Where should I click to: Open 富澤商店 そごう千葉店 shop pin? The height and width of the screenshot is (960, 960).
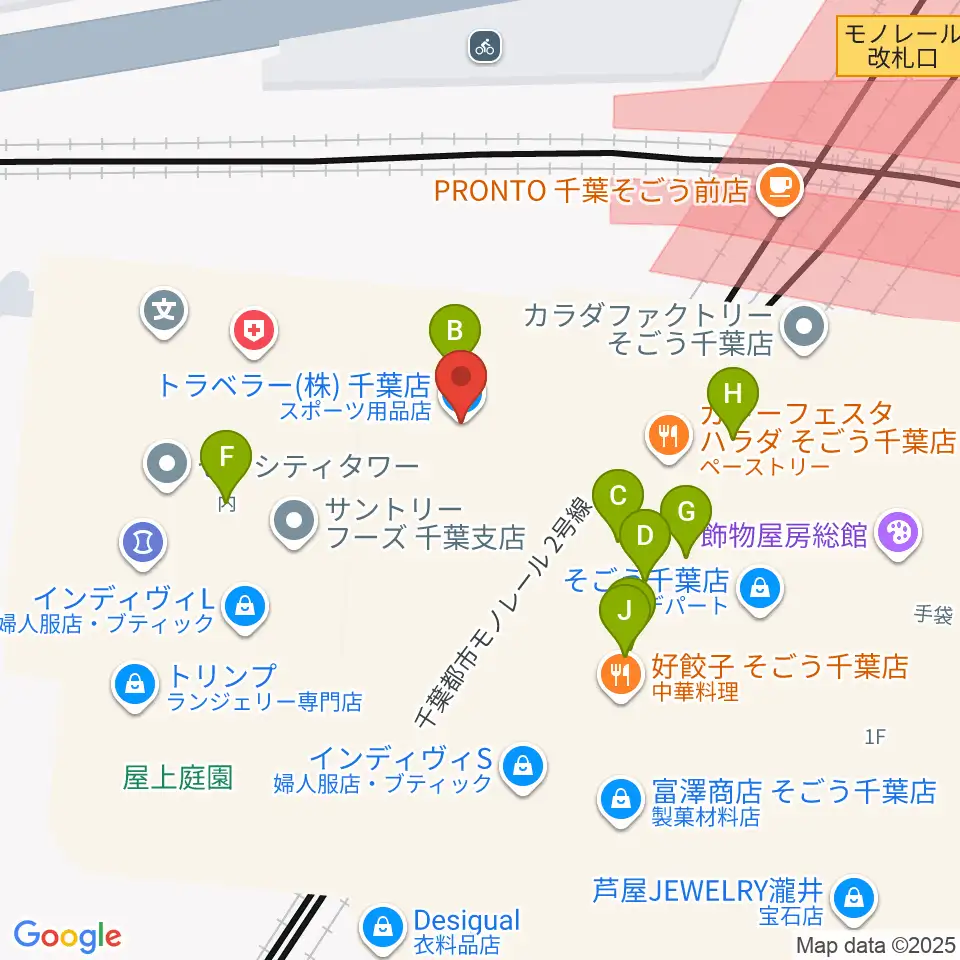(x=621, y=801)
